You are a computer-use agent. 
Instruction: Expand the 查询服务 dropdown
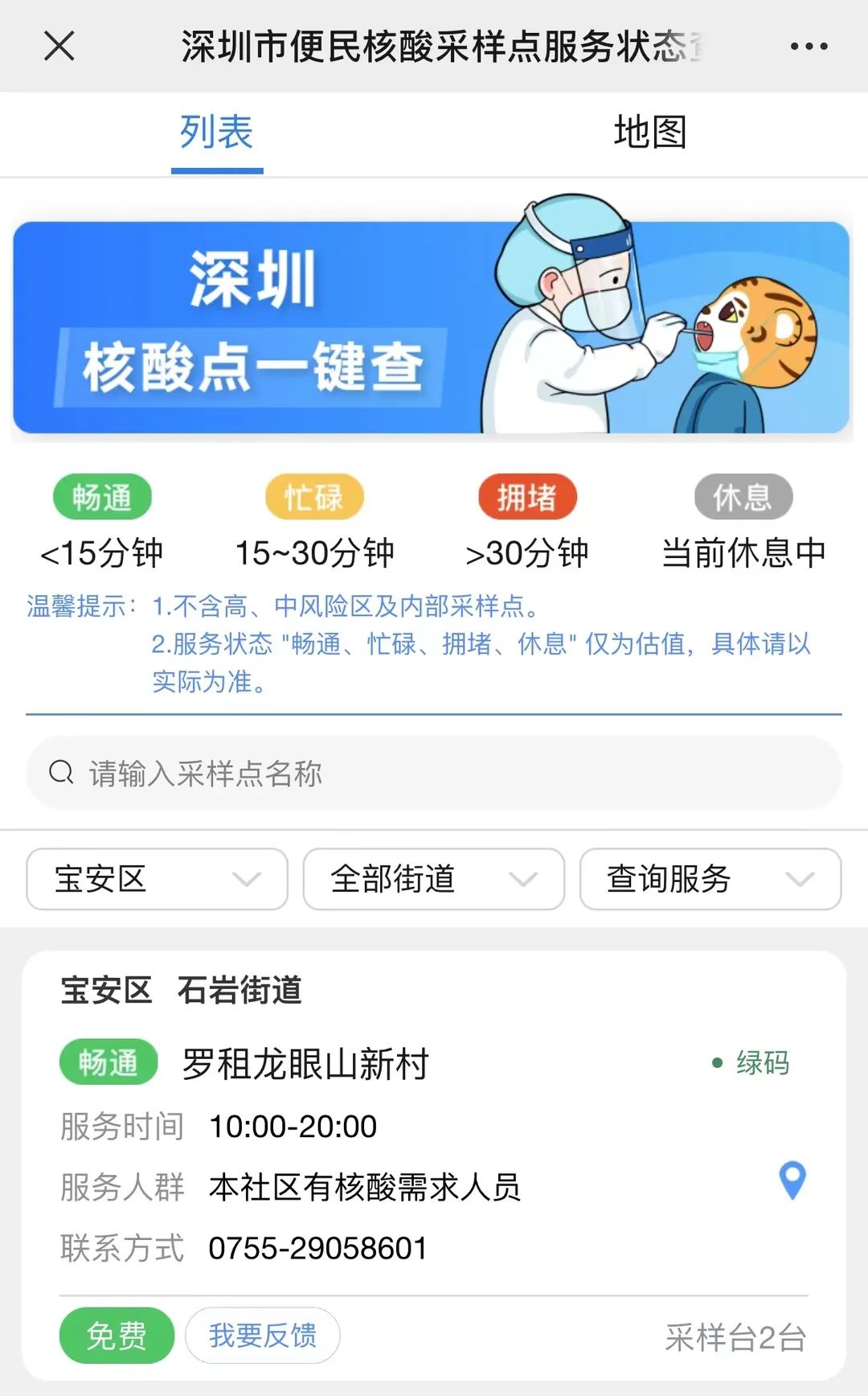coord(710,879)
